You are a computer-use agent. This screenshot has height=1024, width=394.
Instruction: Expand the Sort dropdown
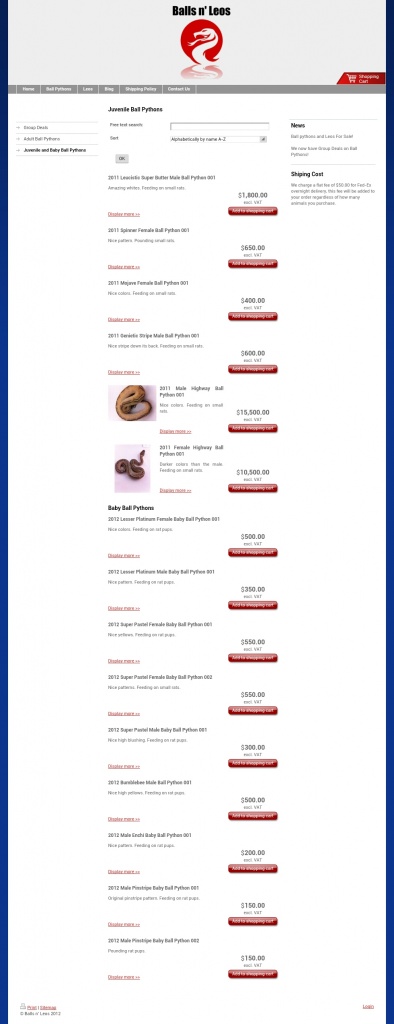click(x=218, y=139)
